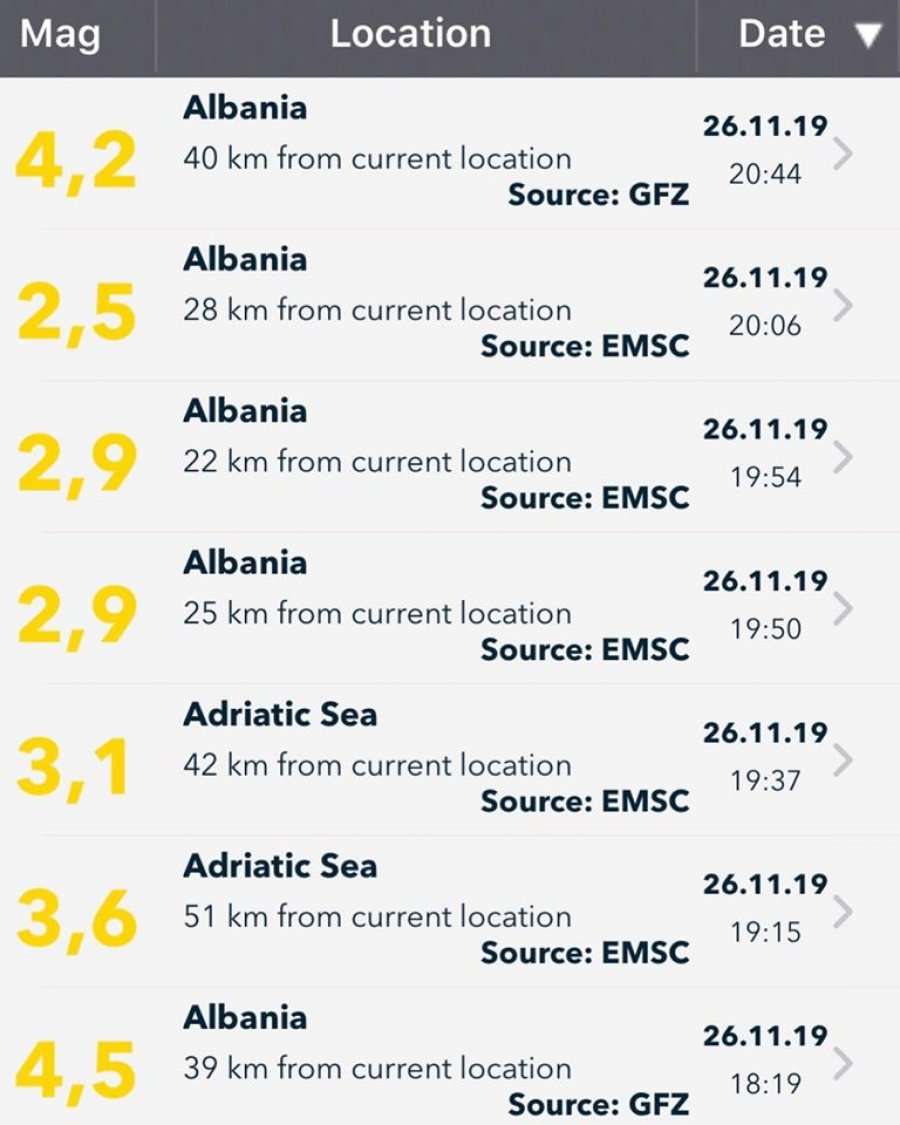Sort earthquakes by Location header

410,35
